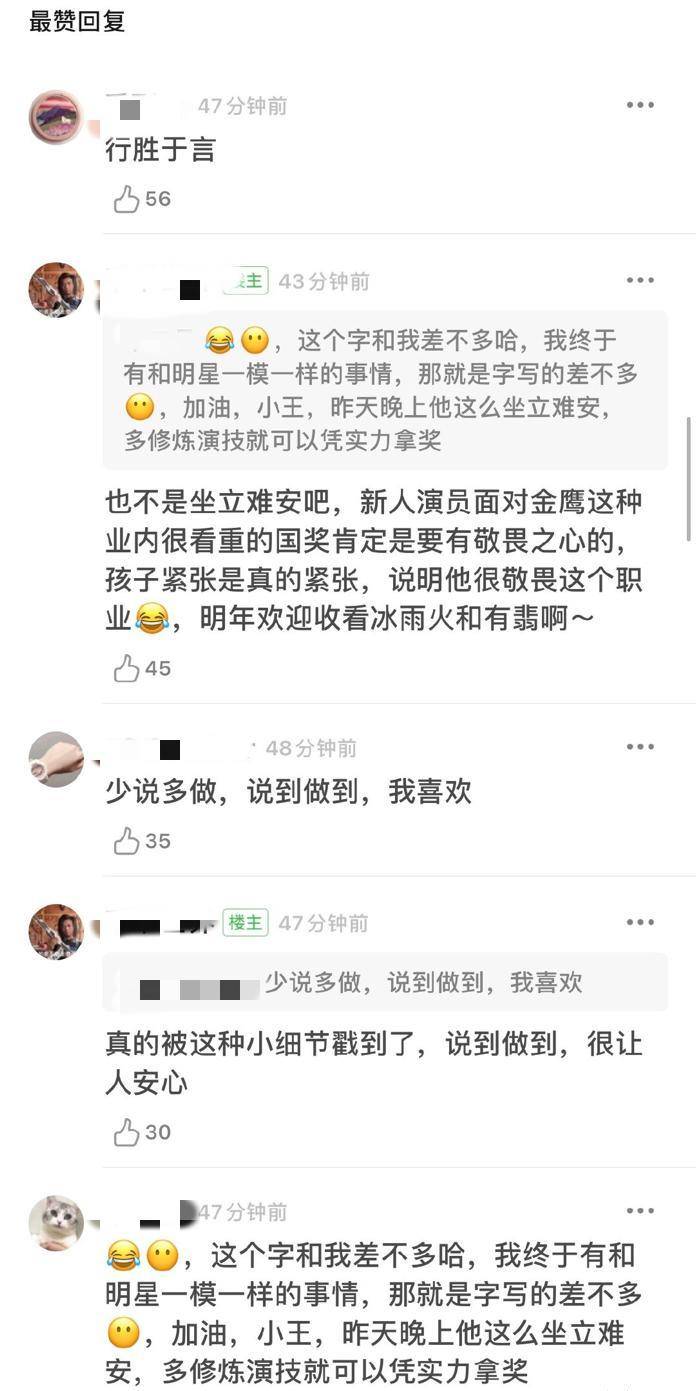Image resolution: width=696 pixels, height=1391 pixels.
Task: Open avatar of '行胜于言' commenter
Action: pos(55,117)
